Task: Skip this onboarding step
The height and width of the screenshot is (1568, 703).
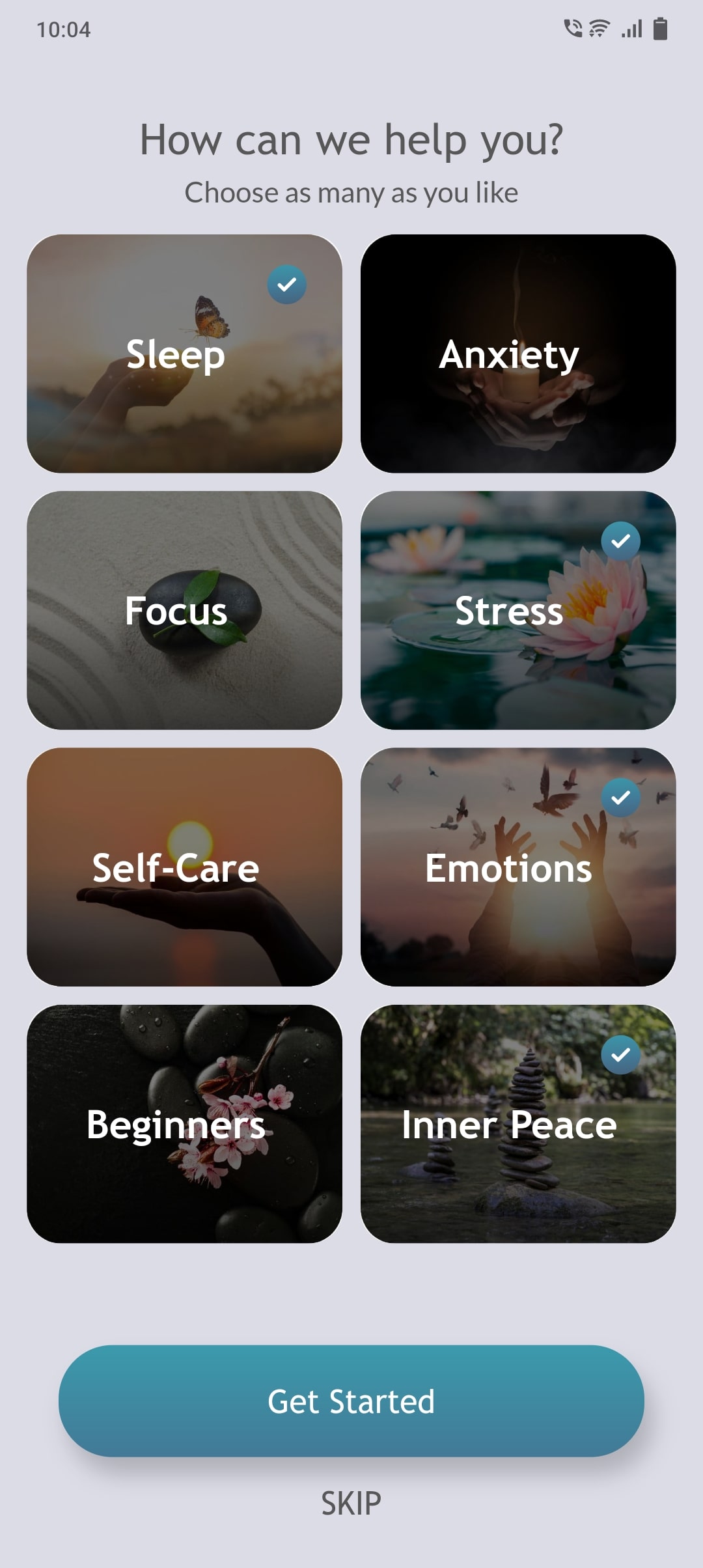Action: 351,1503
